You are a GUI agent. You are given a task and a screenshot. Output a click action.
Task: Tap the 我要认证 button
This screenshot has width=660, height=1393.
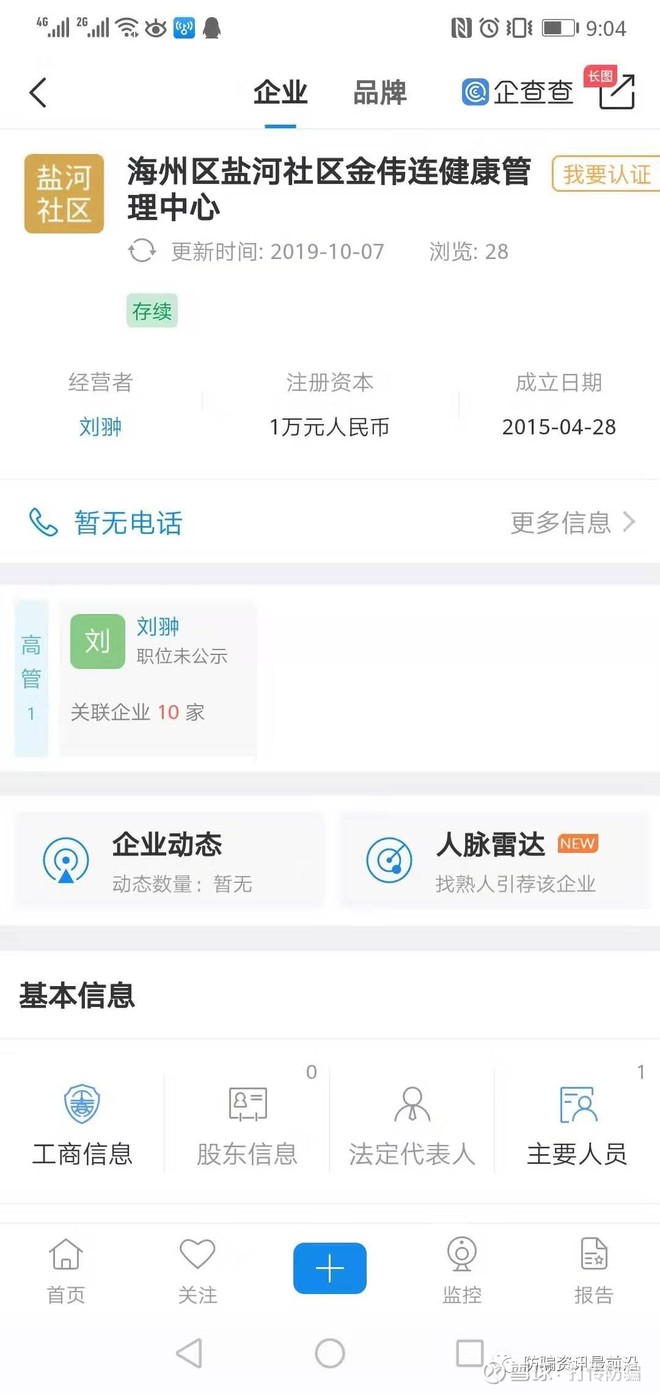click(x=606, y=174)
